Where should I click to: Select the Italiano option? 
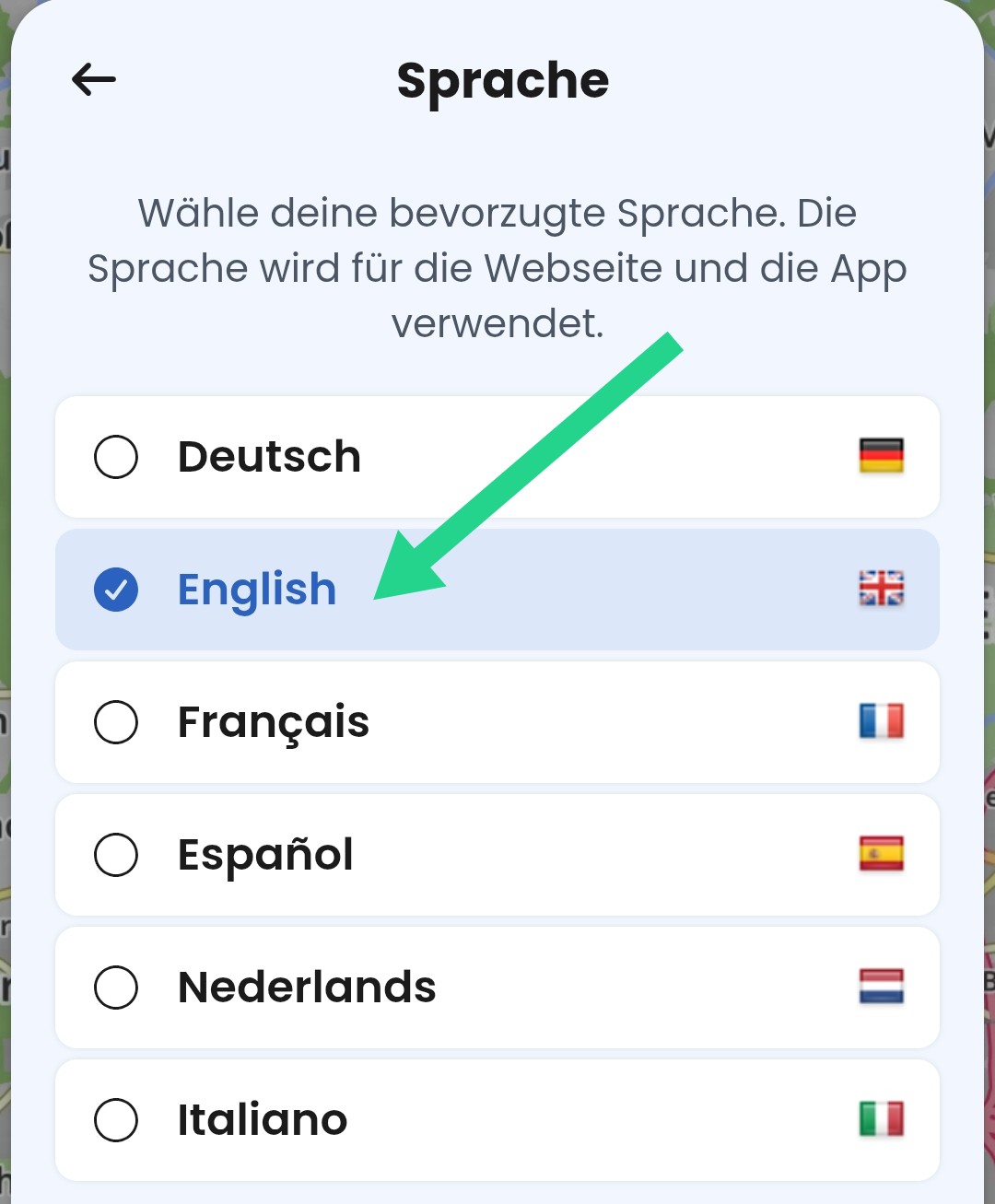point(497,1120)
